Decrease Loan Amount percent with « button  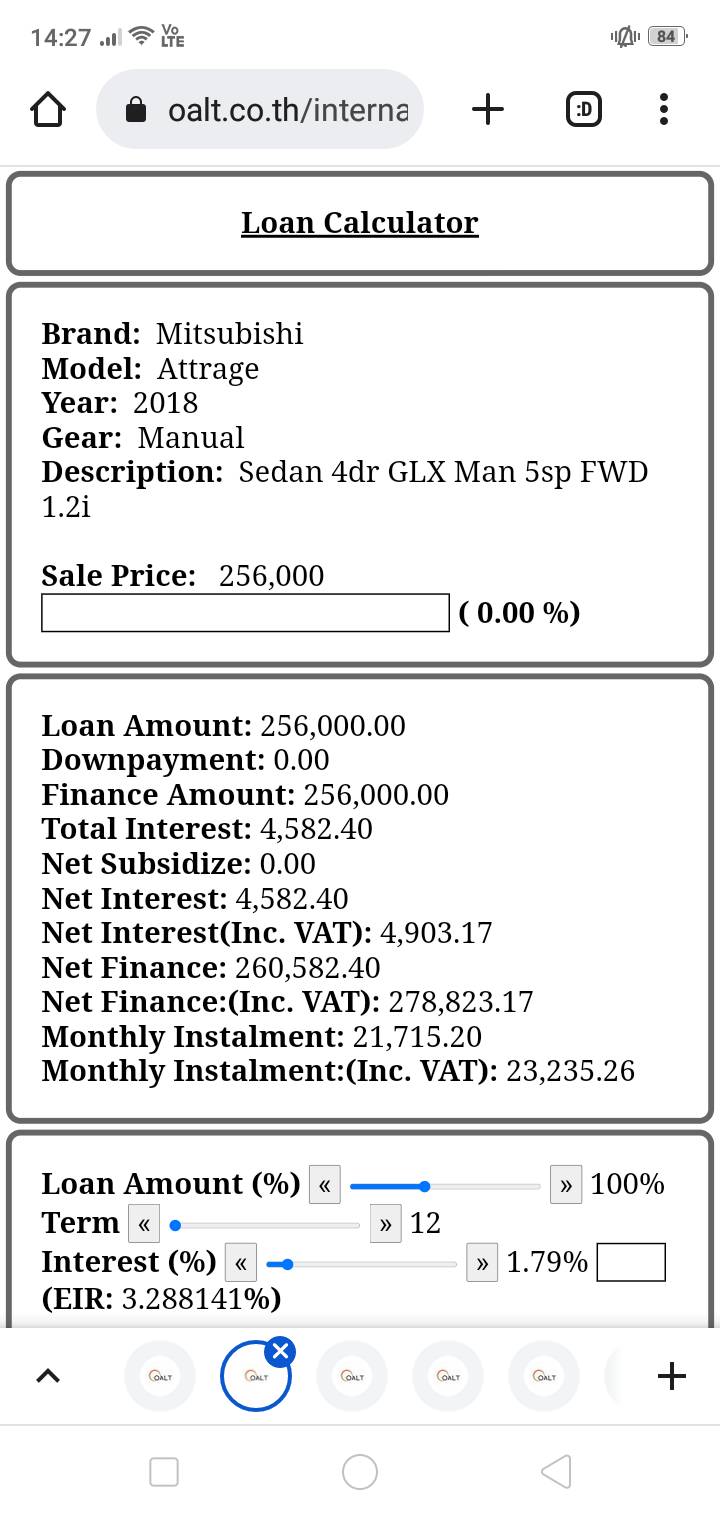tap(325, 1185)
